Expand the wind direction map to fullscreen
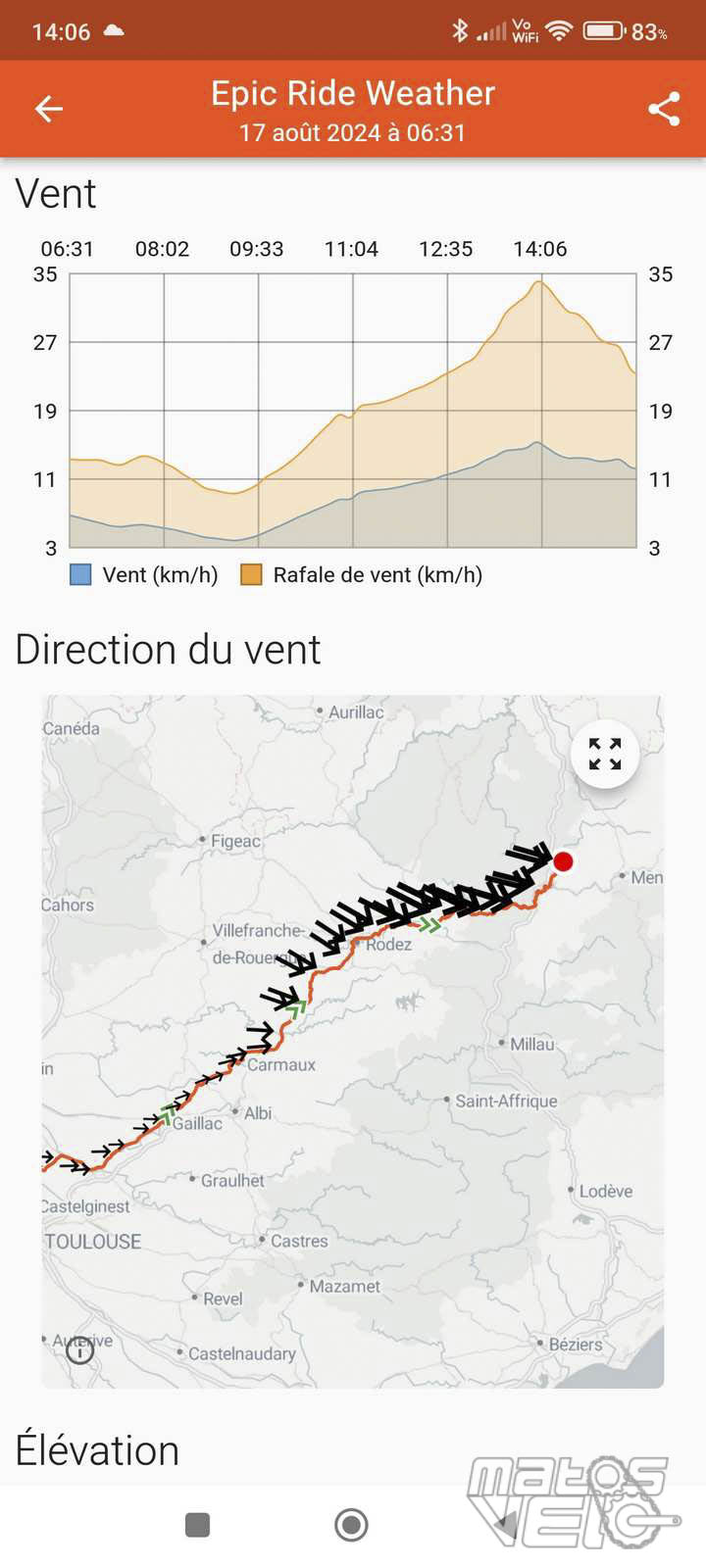The image size is (706, 1568). (605, 754)
